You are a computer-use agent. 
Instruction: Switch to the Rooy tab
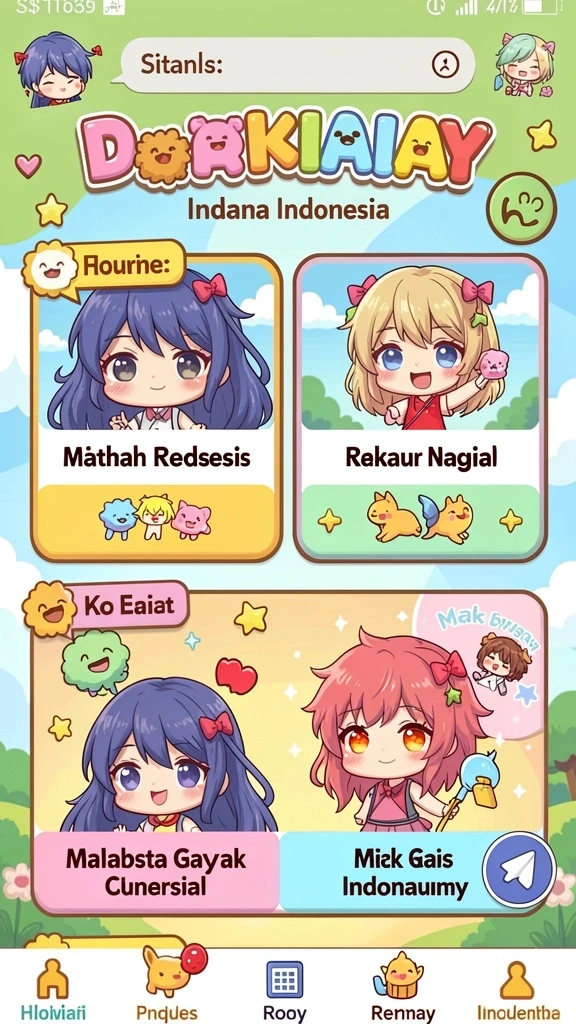[x=285, y=987]
